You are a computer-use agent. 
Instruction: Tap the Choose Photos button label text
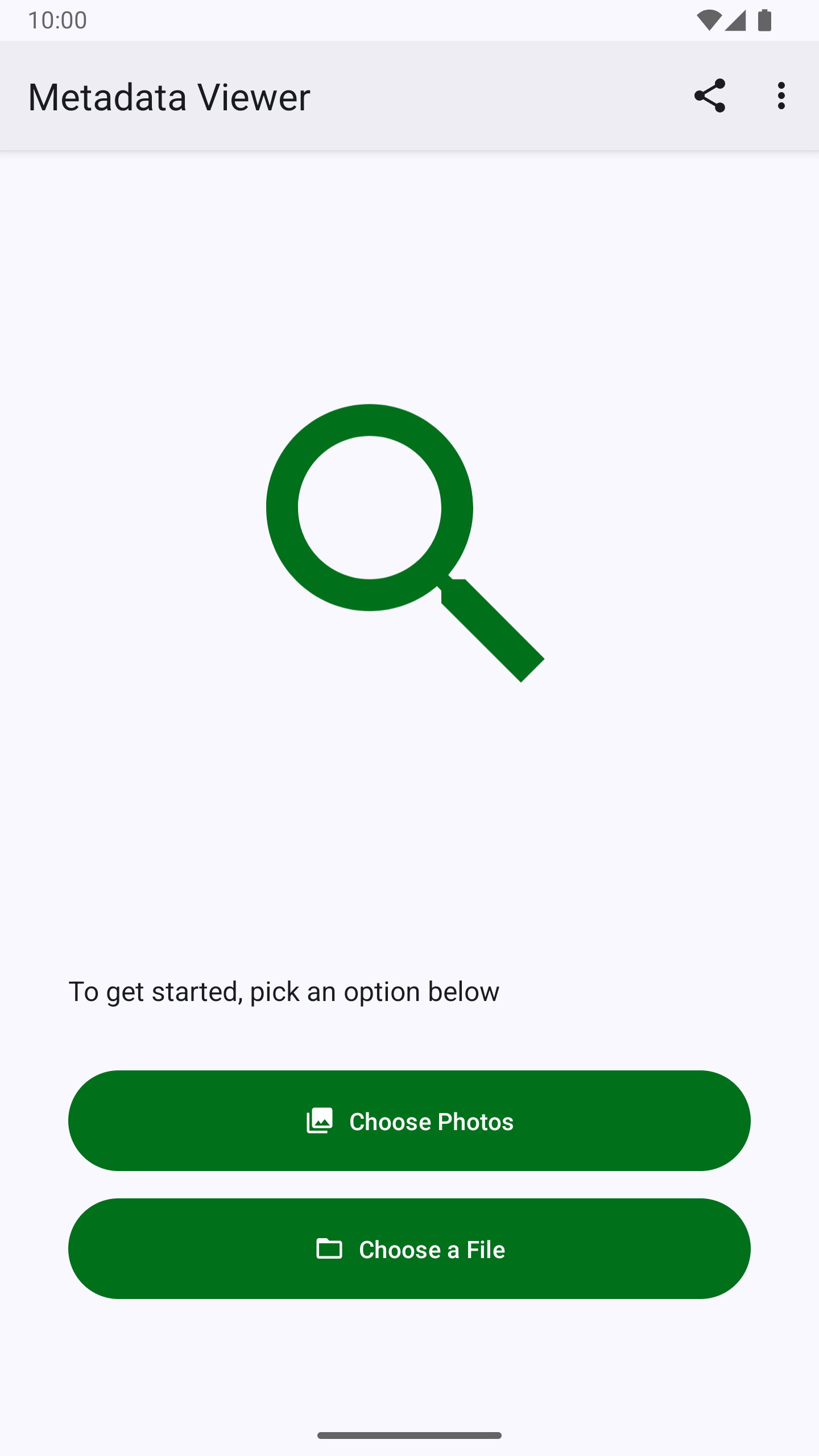click(x=431, y=1121)
